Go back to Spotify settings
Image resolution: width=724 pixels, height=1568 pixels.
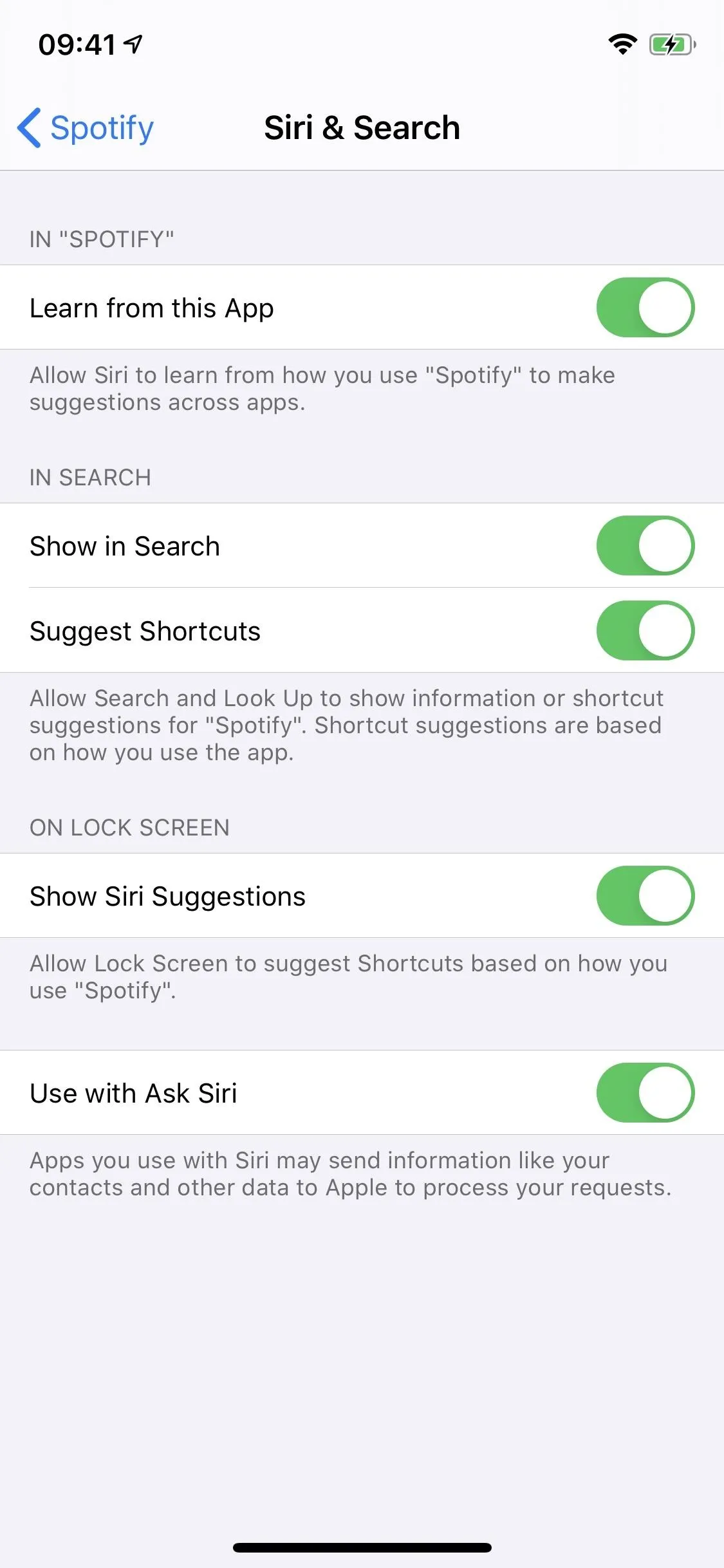pyautogui.click(x=86, y=127)
